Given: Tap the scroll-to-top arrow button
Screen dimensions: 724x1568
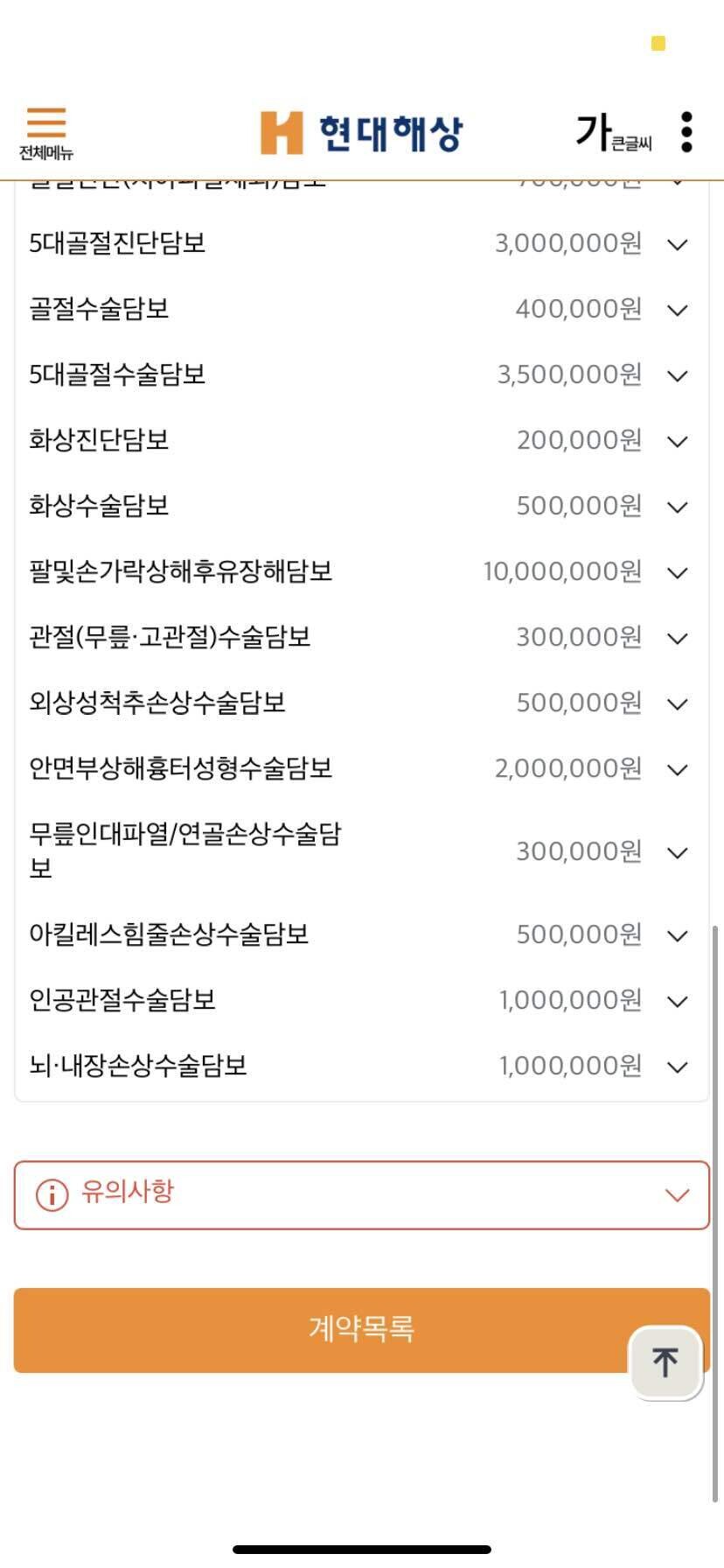Looking at the screenshot, I should click(665, 1362).
